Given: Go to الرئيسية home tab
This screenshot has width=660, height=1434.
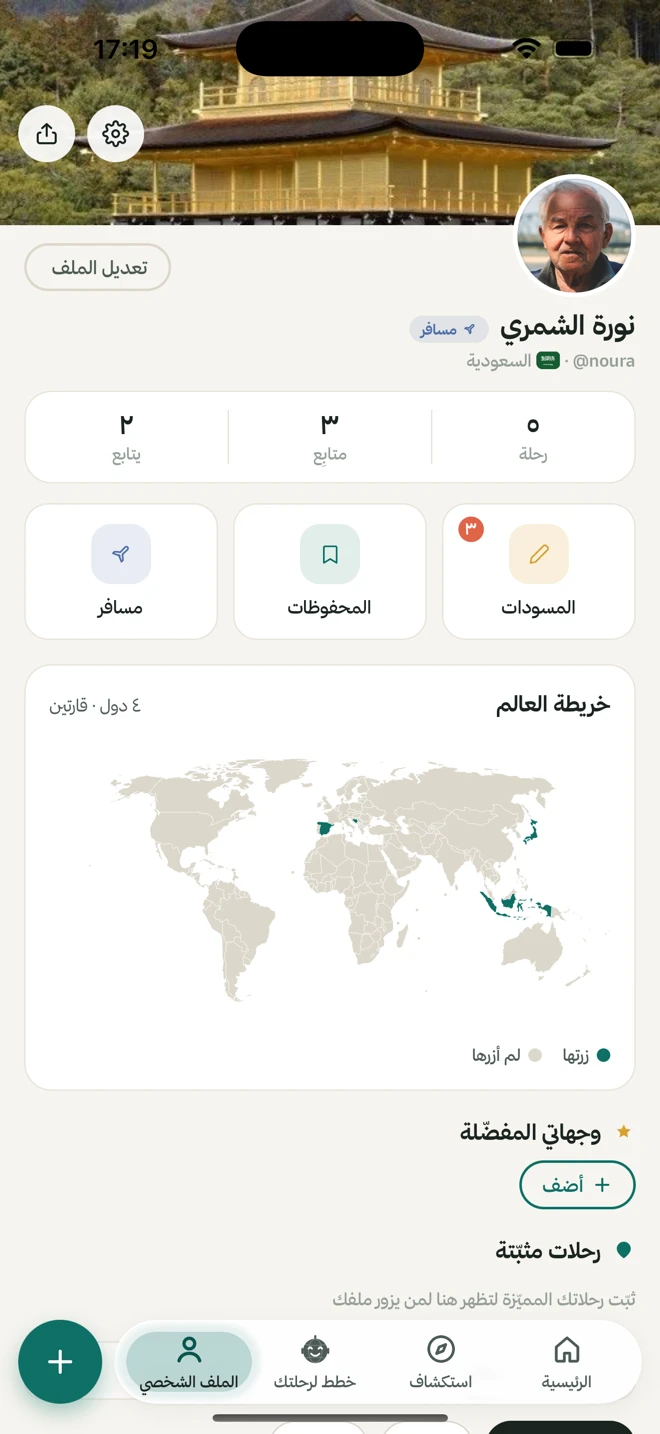Looking at the screenshot, I should (567, 1362).
